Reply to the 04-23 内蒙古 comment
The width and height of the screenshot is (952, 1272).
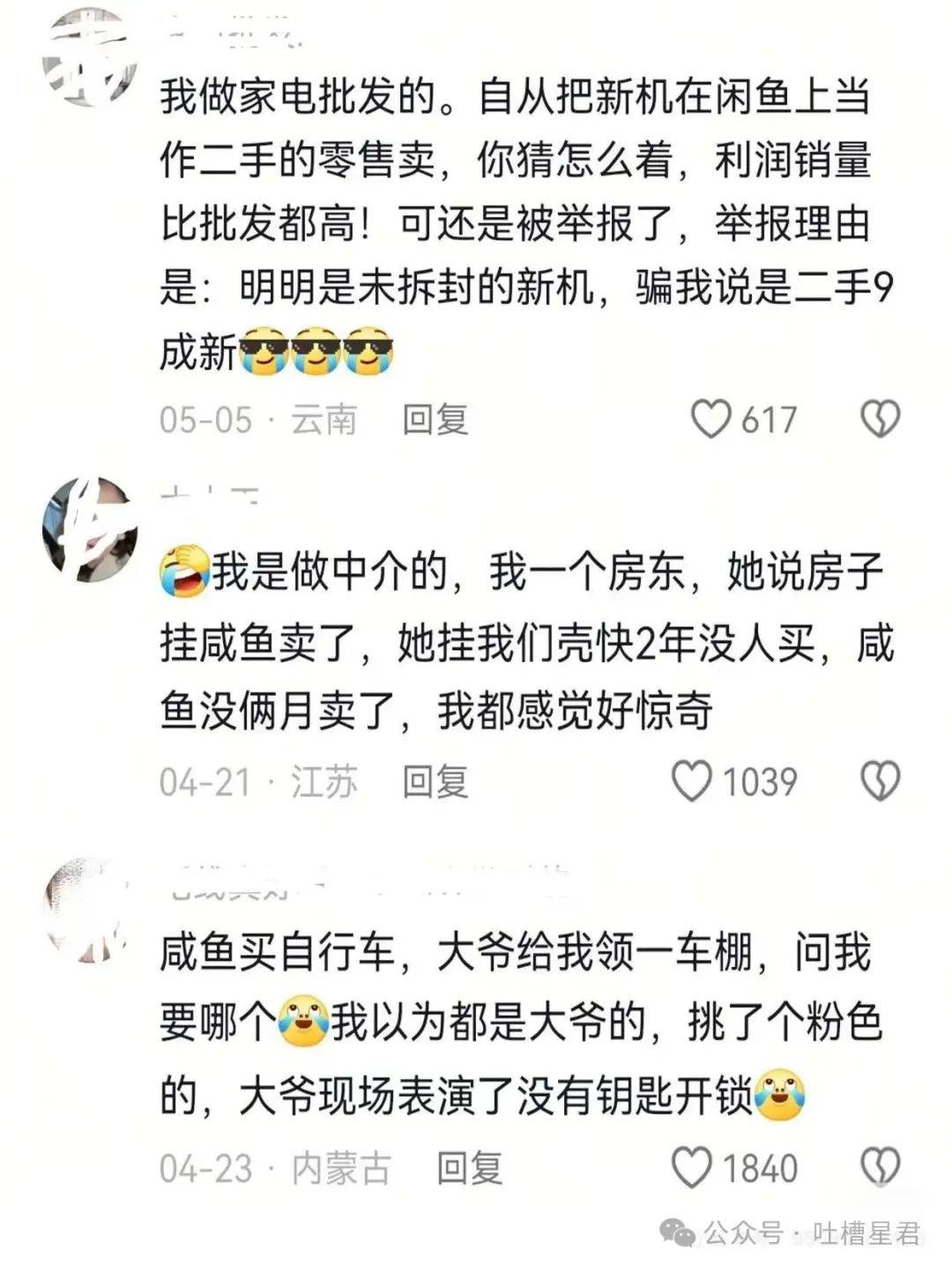[469, 1168]
